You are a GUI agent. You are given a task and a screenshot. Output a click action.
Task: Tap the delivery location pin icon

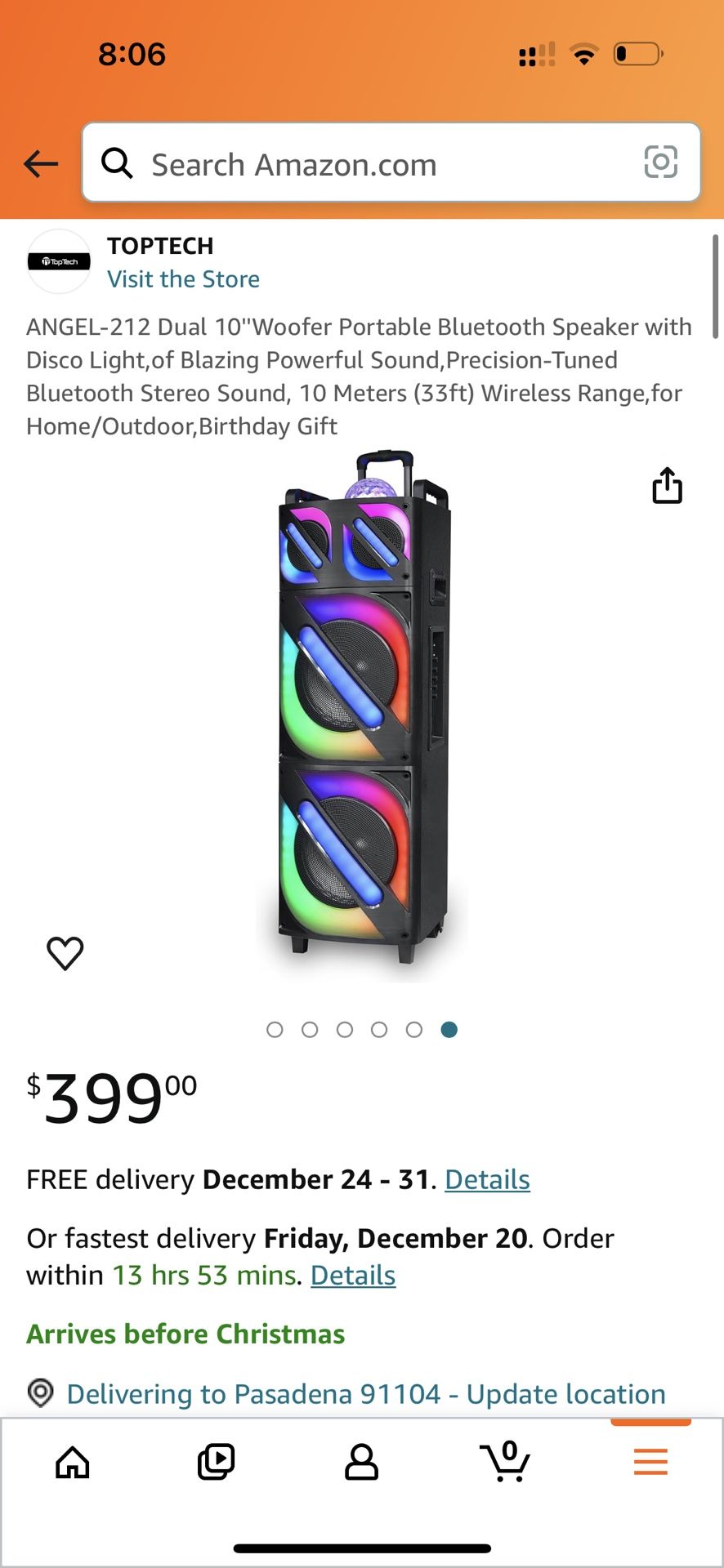[40, 1394]
